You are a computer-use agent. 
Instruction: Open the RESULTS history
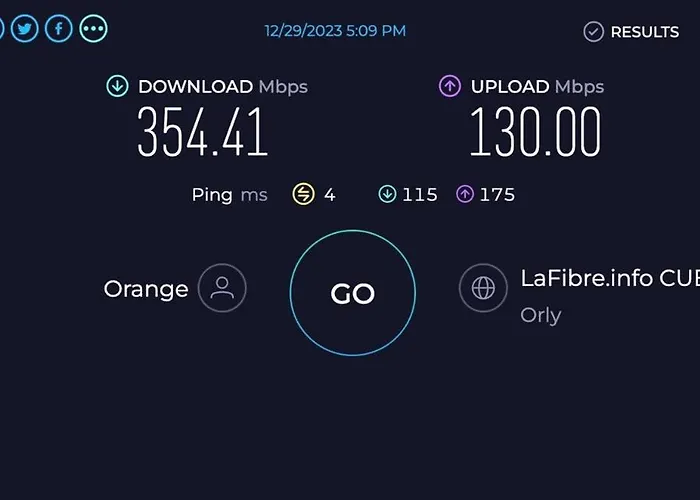[631, 32]
